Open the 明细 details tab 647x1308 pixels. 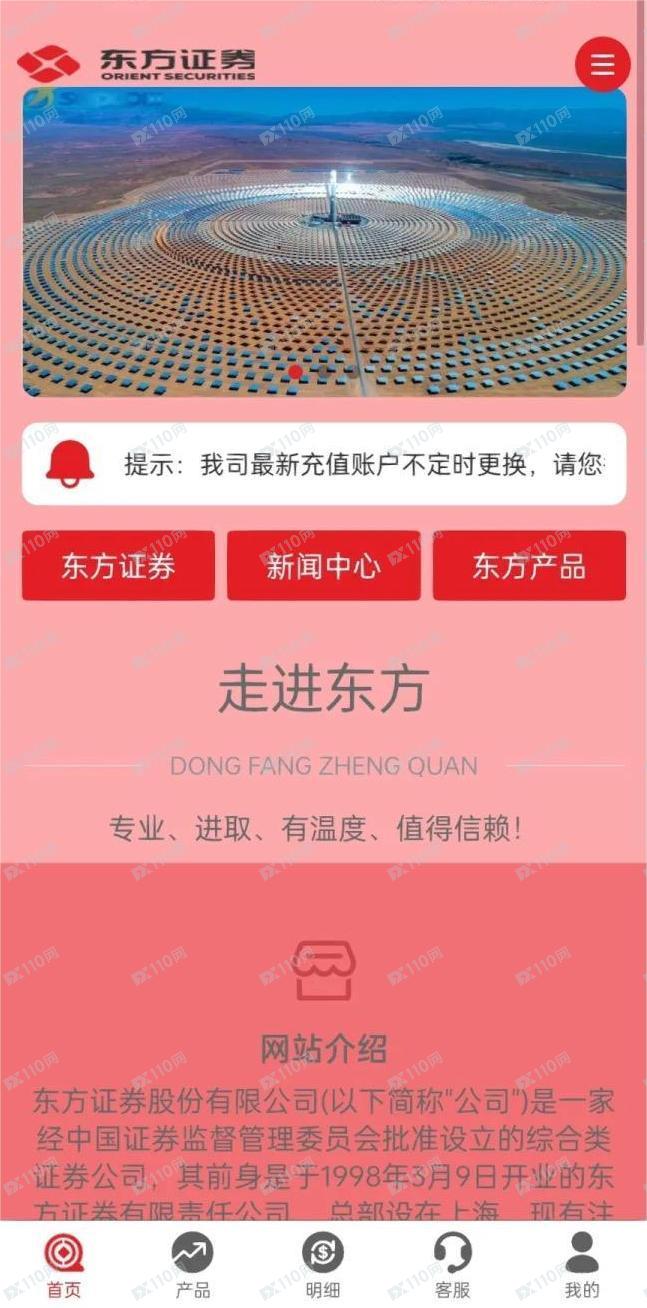click(323, 1264)
